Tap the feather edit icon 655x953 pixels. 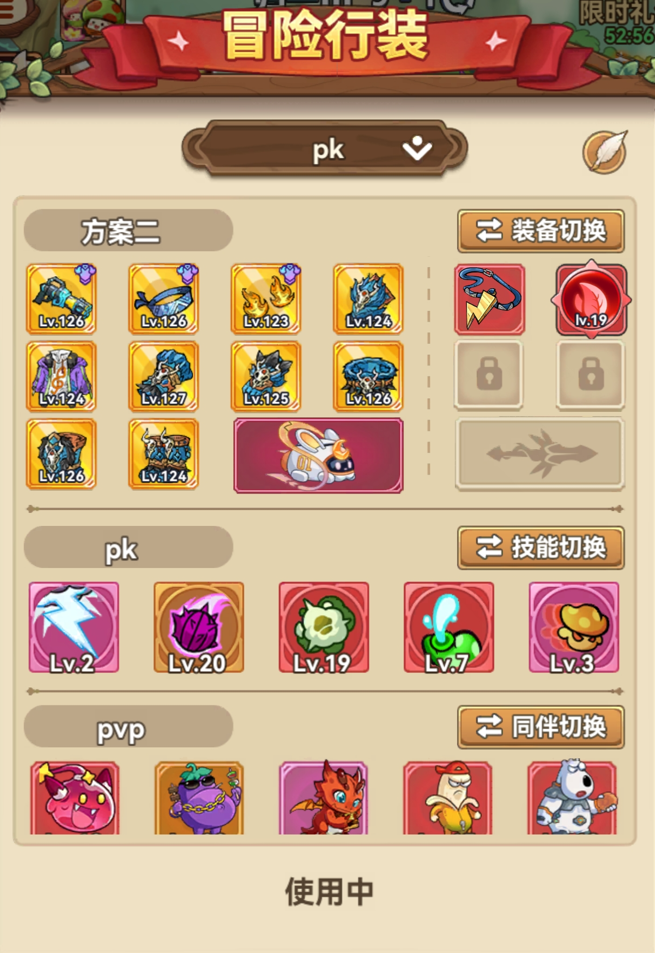pyautogui.click(x=605, y=151)
